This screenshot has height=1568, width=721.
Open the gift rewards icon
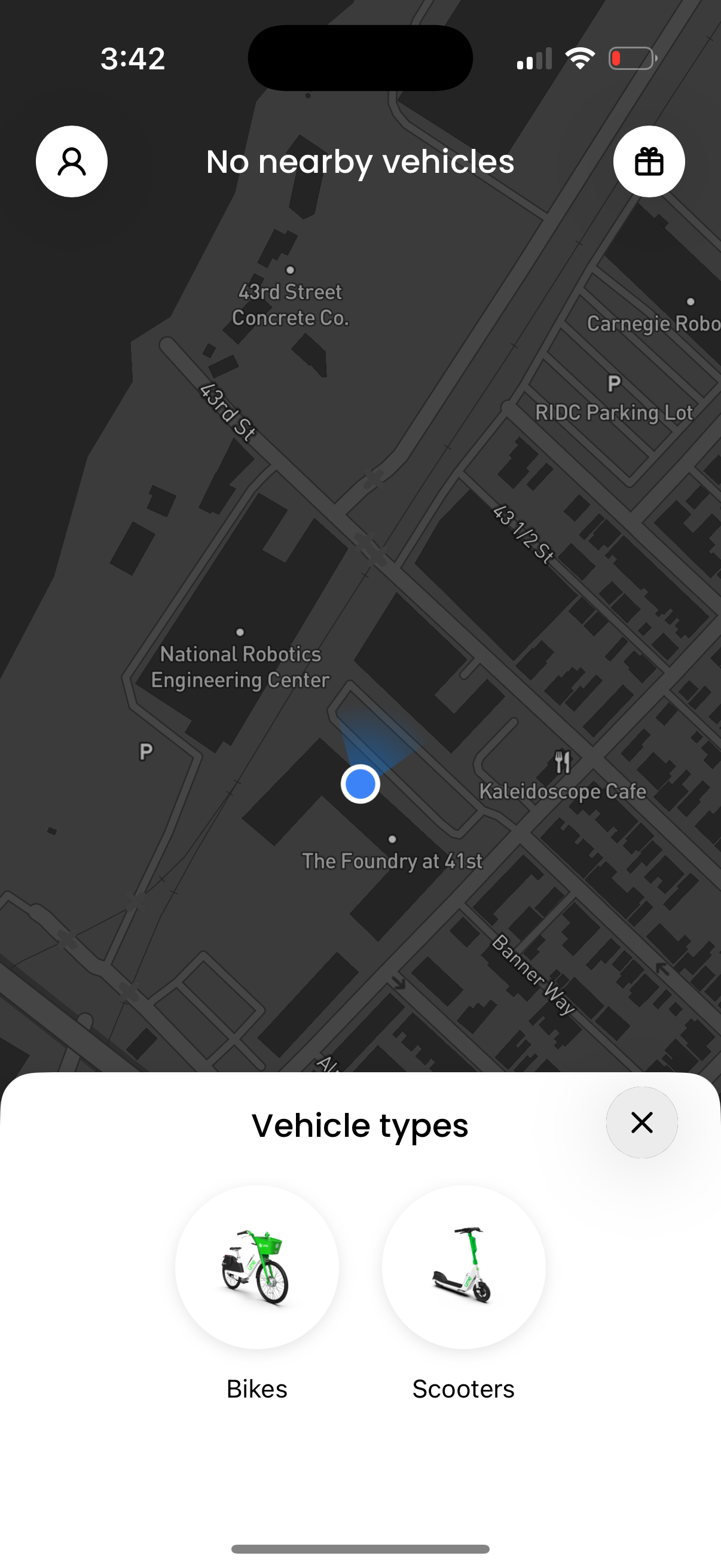(649, 161)
